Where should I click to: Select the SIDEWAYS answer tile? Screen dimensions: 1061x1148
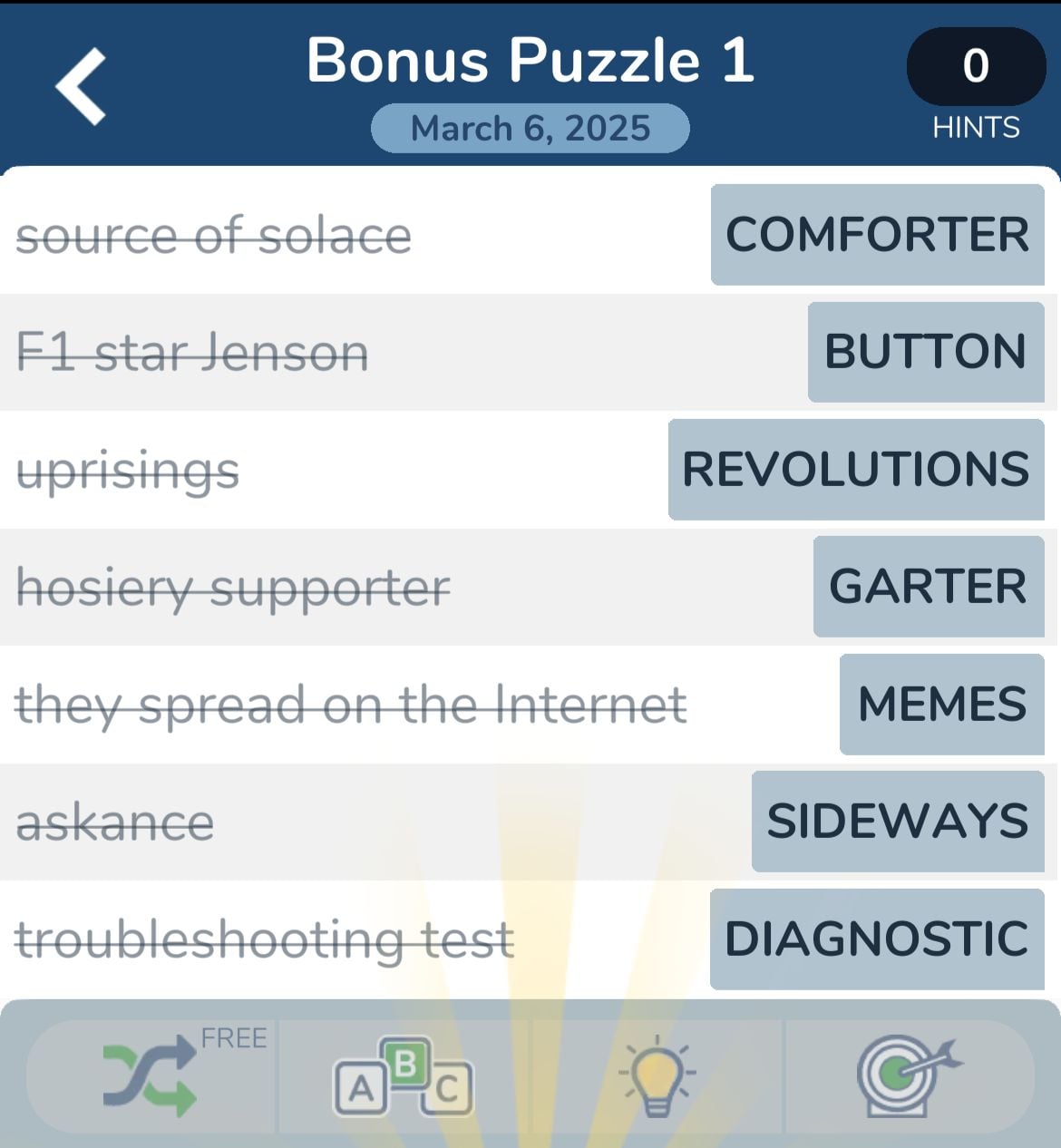point(897,822)
